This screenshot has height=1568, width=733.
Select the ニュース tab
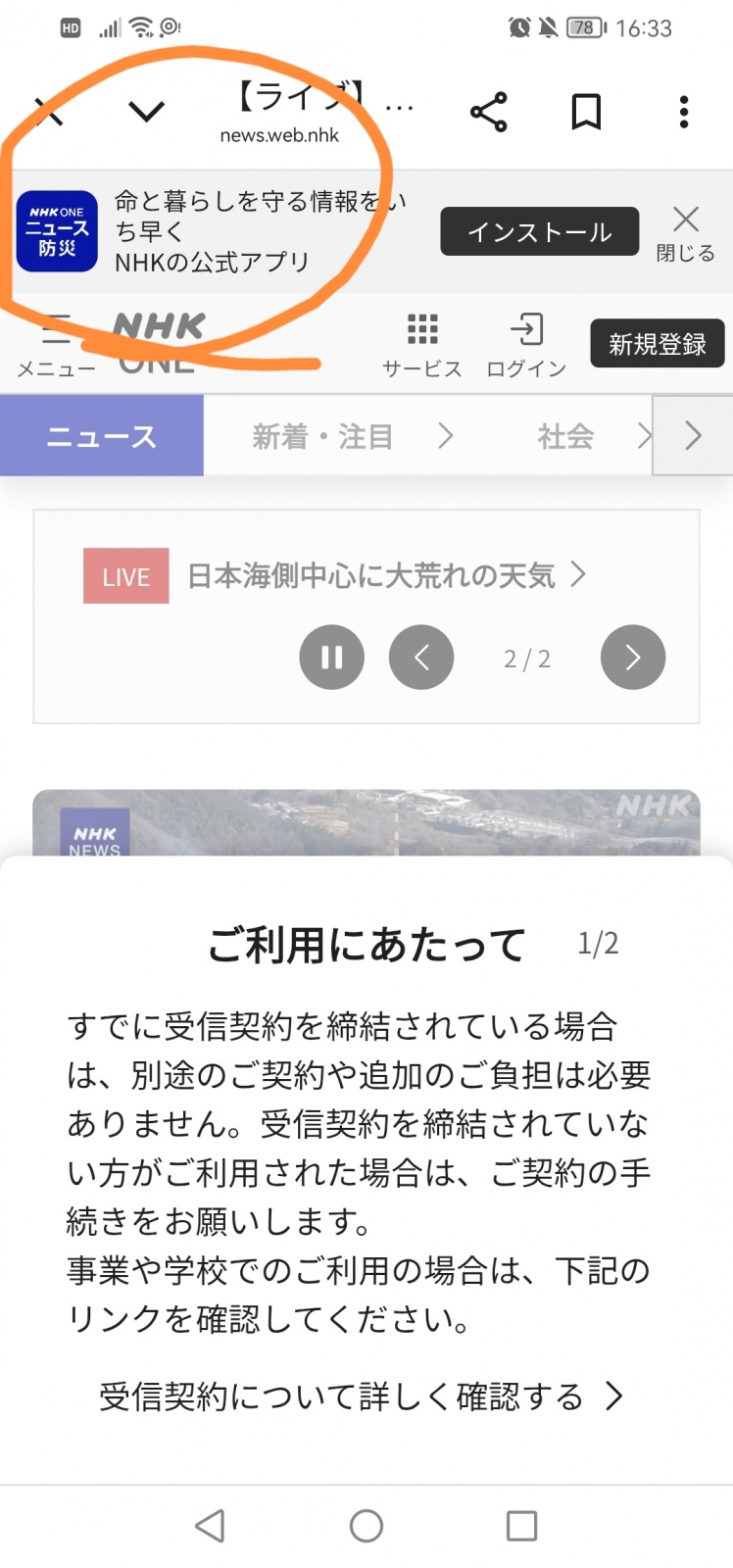(x=101, y=435)
